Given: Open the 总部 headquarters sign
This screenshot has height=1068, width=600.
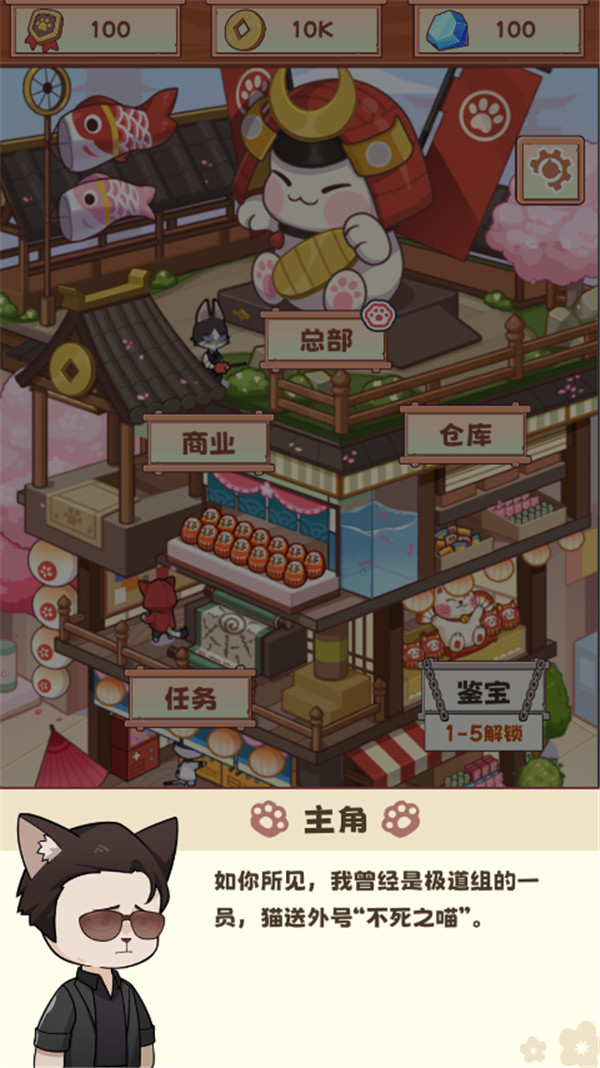Looking at the screenshot, I should pos(325,340).
